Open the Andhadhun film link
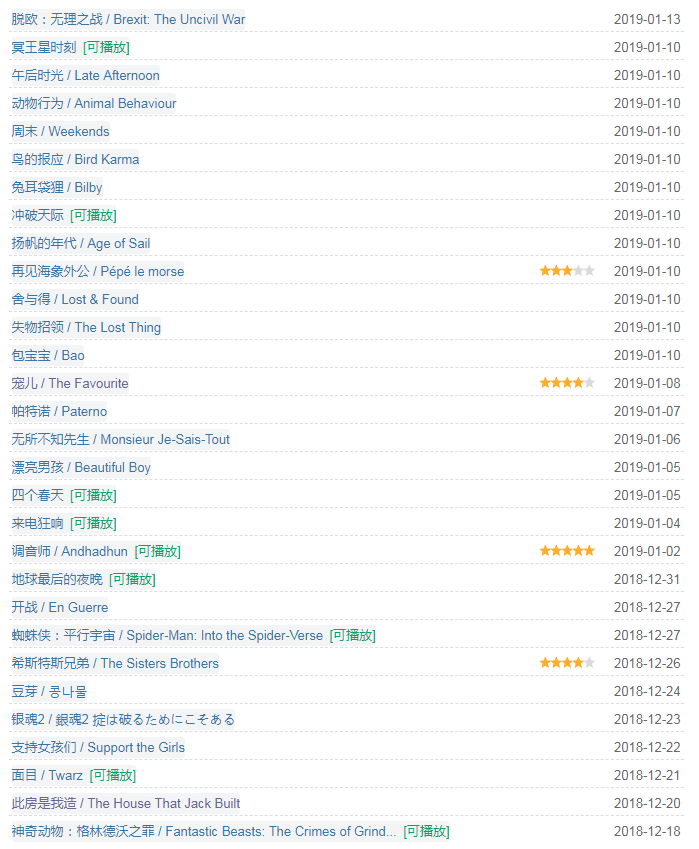 [x=70, y=551]
